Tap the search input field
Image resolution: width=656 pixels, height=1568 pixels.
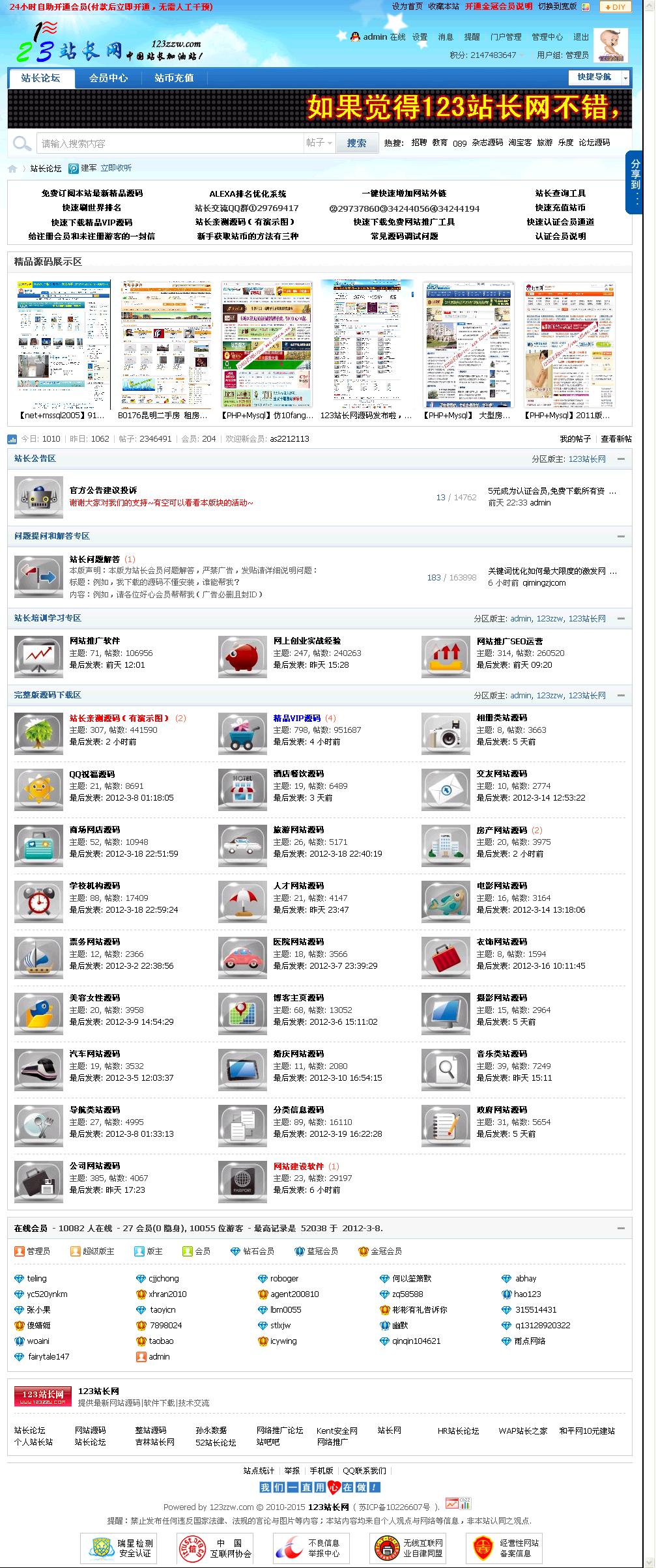(x=169, y=143)
